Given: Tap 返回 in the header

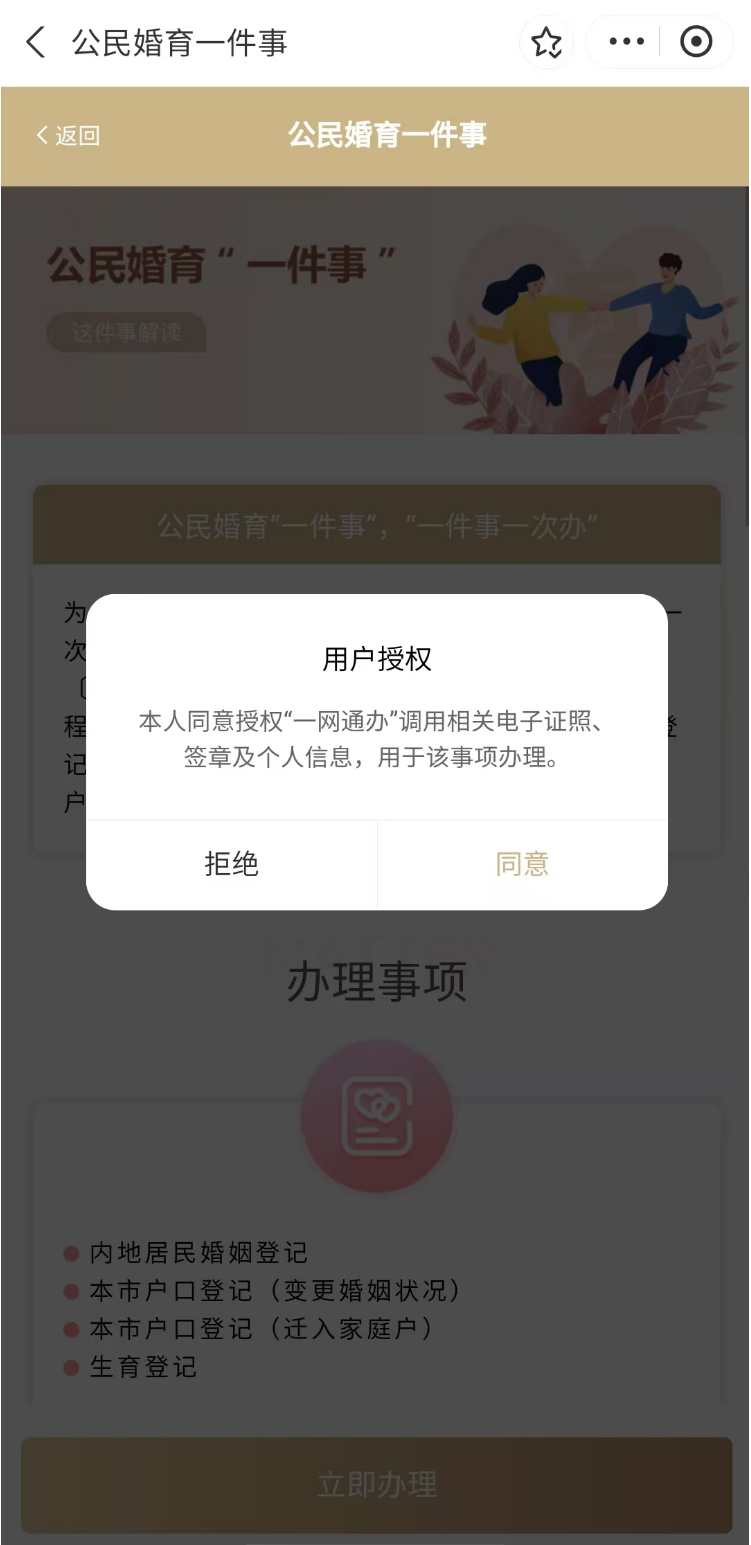Looking at the screenshot, I should (68, 136).
